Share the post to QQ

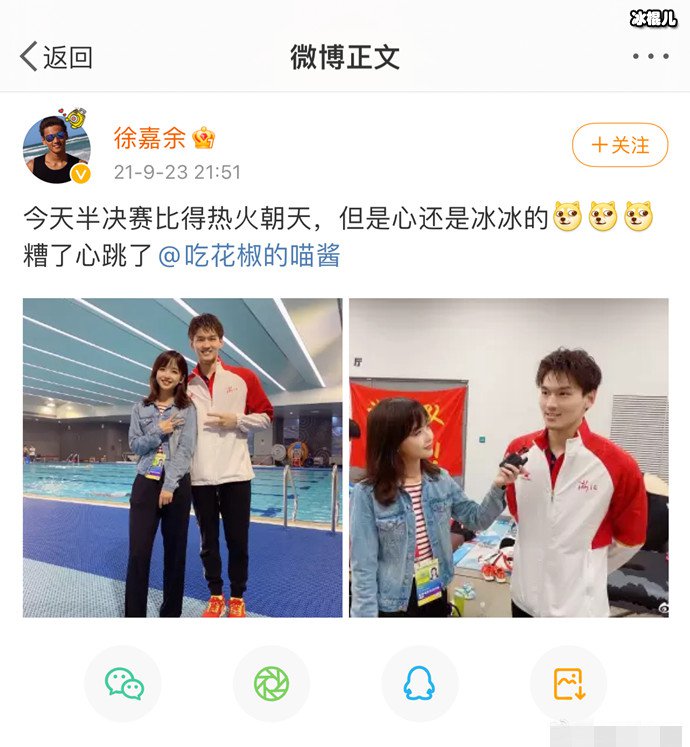tap(419, 684)
